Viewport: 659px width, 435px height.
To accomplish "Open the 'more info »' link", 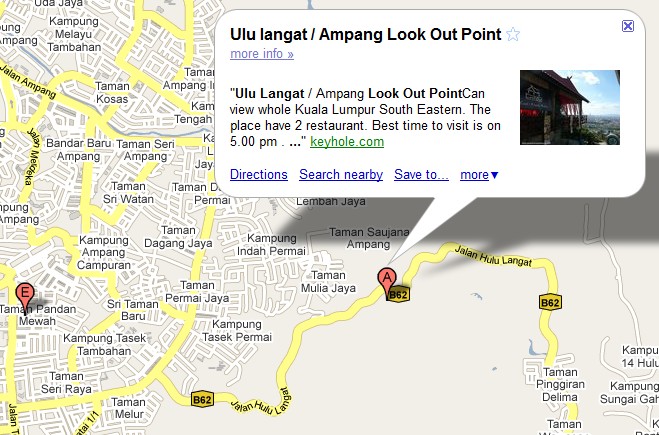I will [x=262, y=54].
